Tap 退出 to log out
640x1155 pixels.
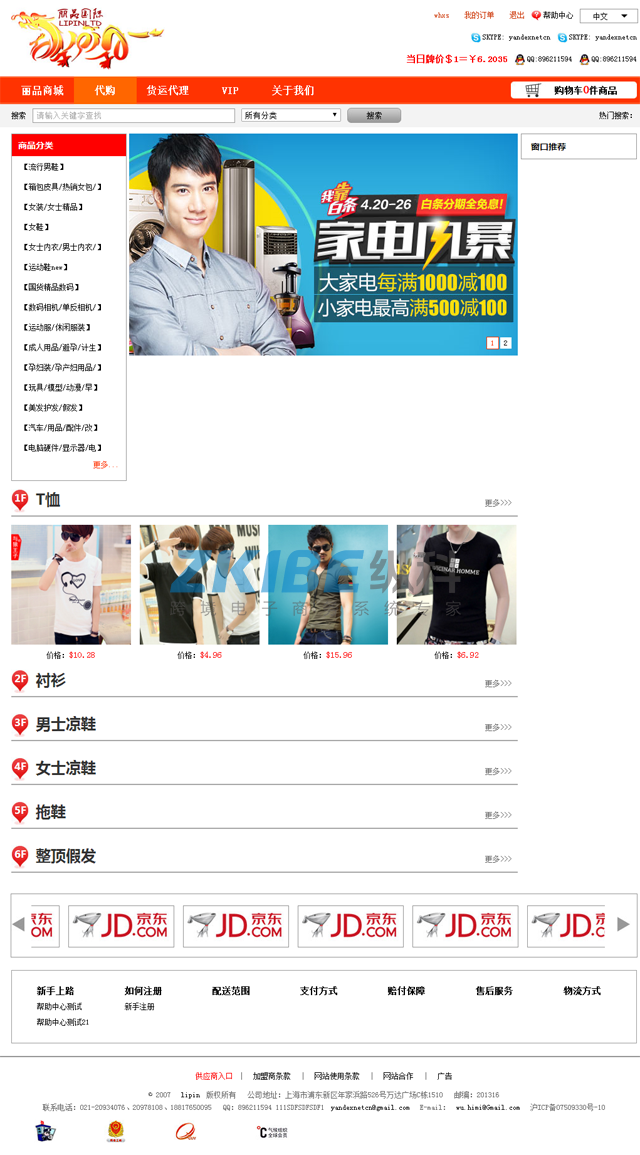(x=516, y=15)
